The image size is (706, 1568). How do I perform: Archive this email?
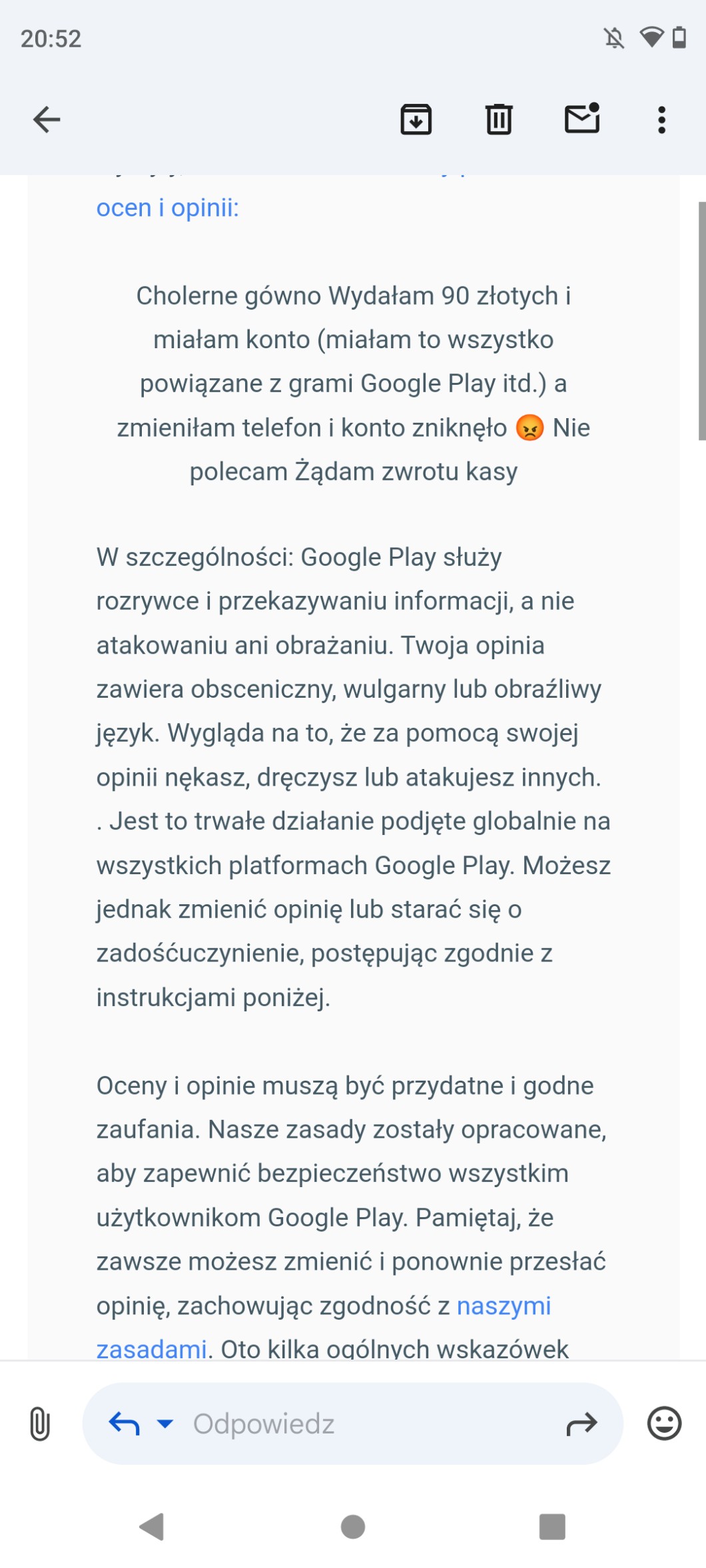[x=416, y=120]
